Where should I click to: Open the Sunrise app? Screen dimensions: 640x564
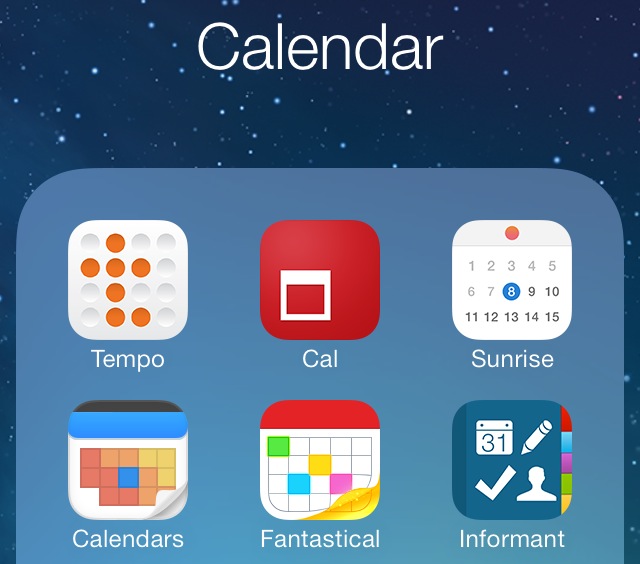pyautogui.click(x=512, y=280)
